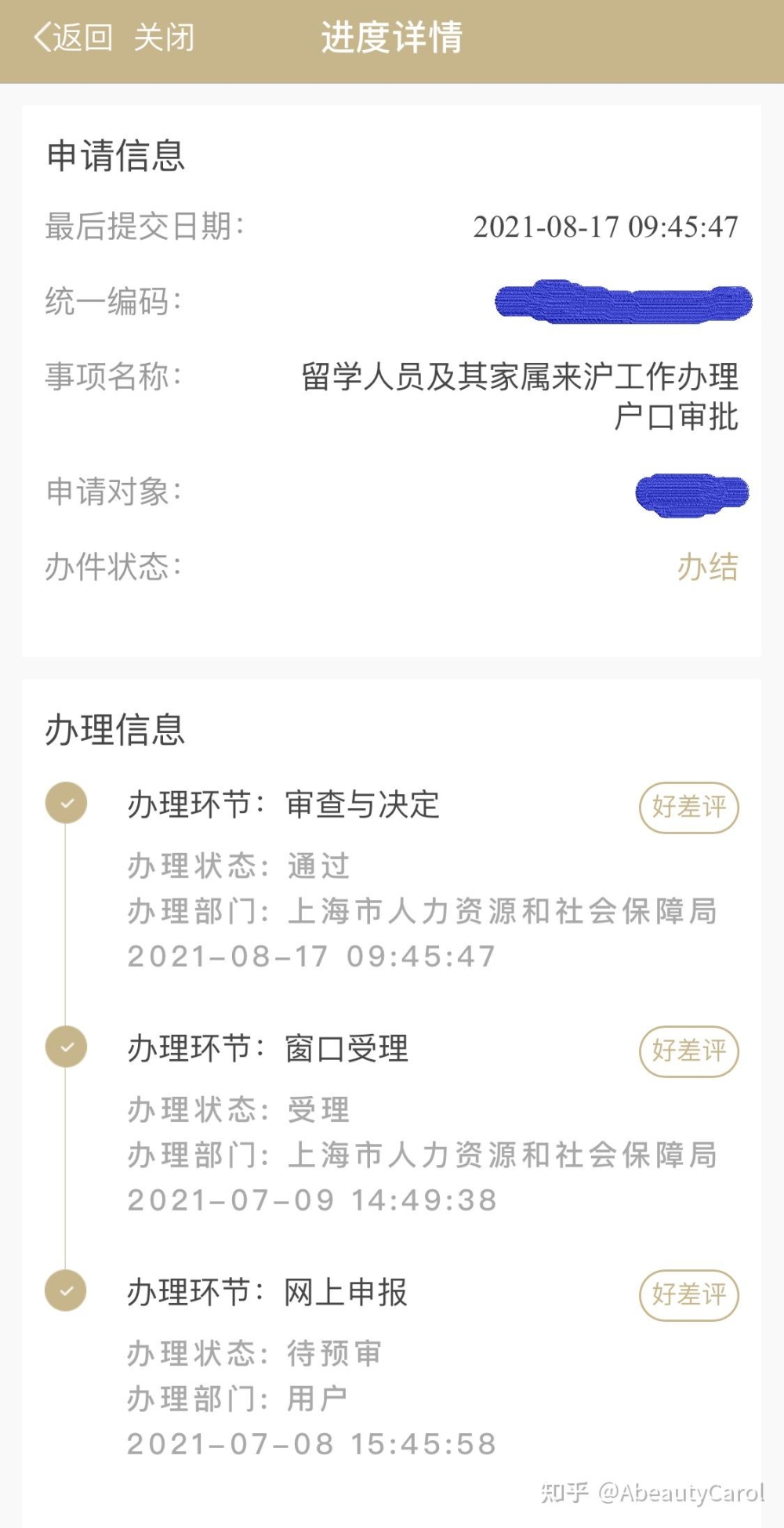Open 好差评 for the 窗口受理 step
This screenshot has width=784, height=1528.
point(689,1051)
